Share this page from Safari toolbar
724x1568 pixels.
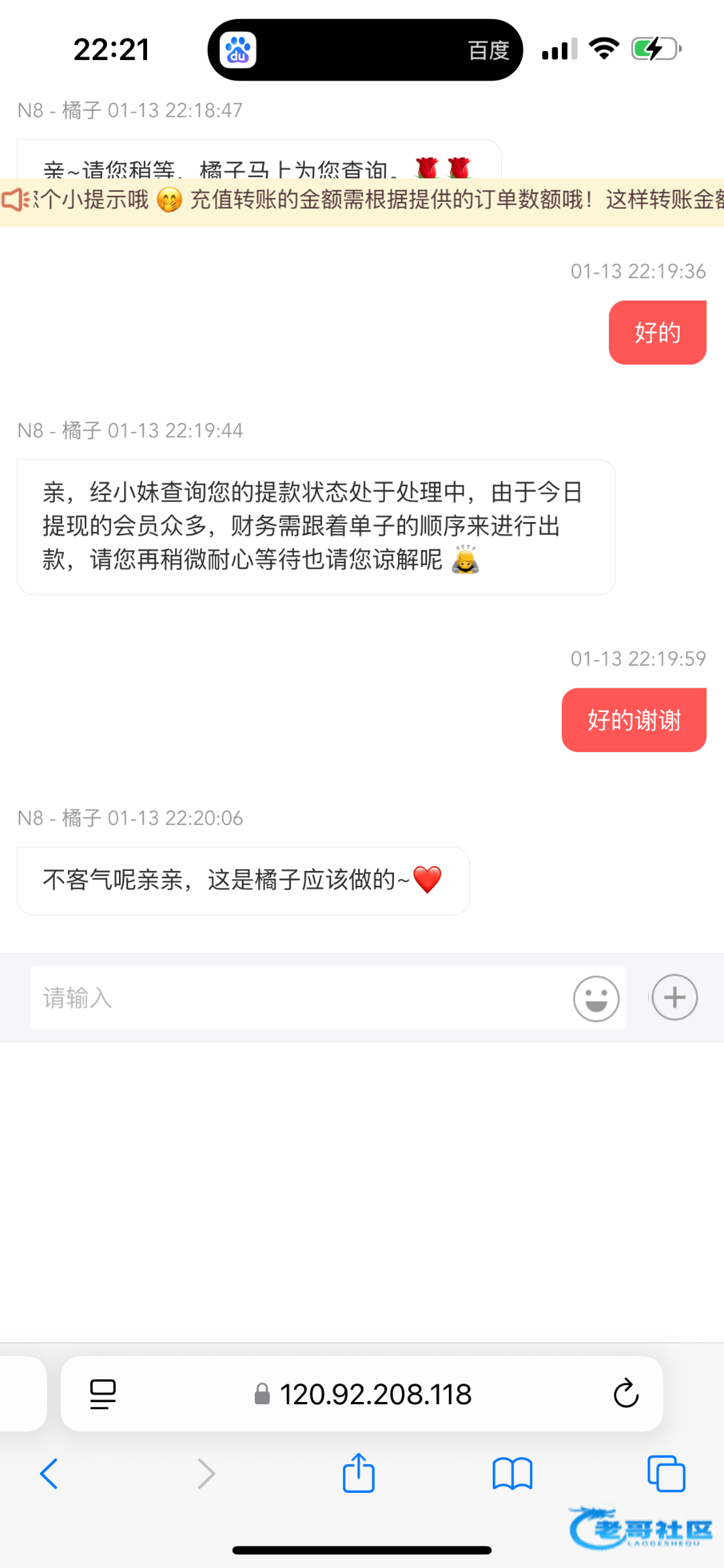[359, 1474]
